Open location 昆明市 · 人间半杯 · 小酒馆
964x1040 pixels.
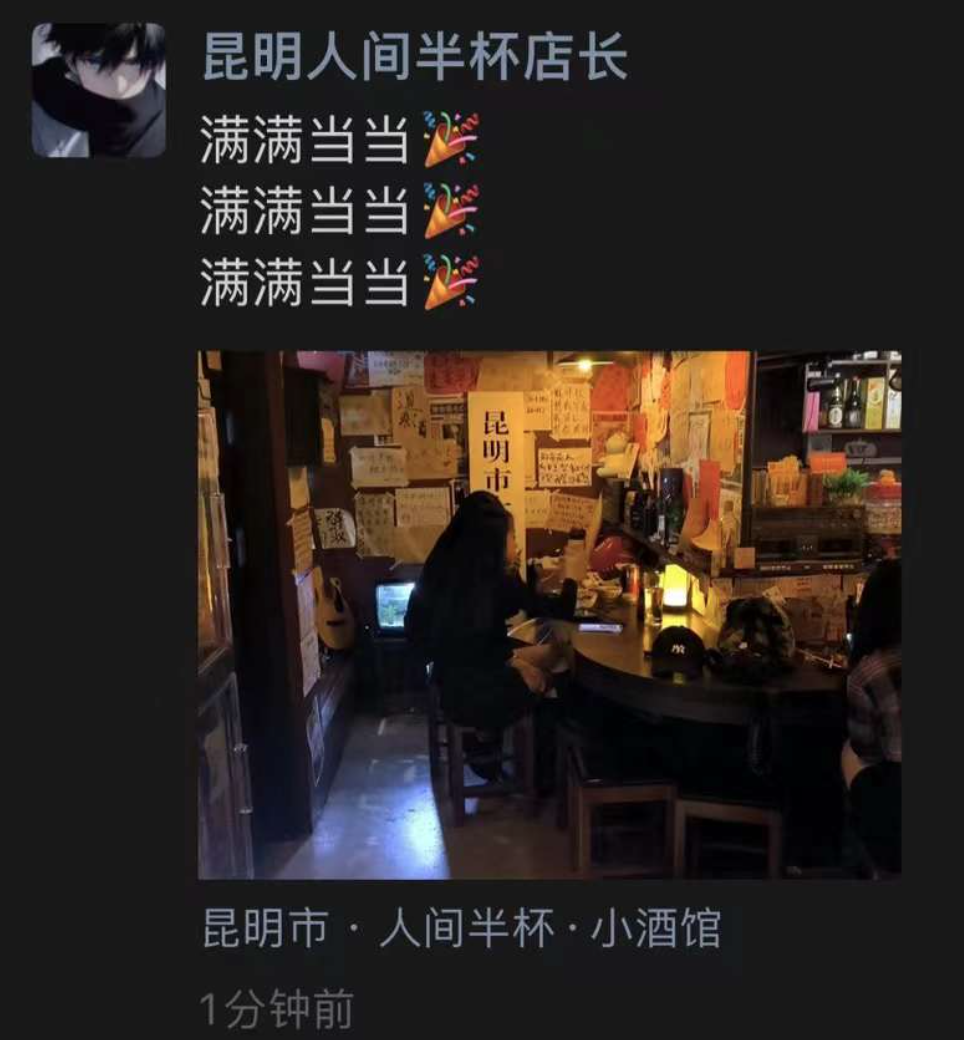click(461, 929)
